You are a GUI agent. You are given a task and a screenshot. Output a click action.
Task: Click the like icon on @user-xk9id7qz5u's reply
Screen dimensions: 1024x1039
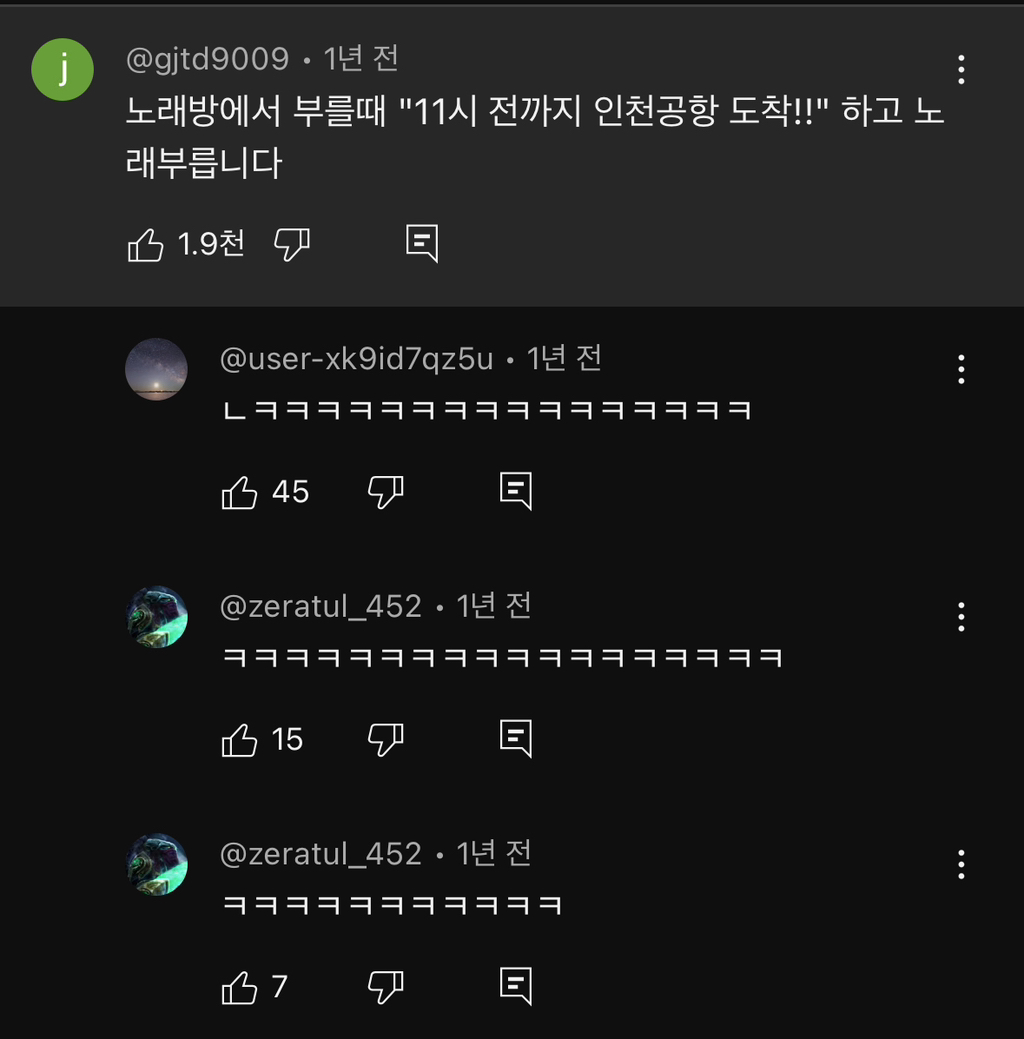[x=240, y=491]
